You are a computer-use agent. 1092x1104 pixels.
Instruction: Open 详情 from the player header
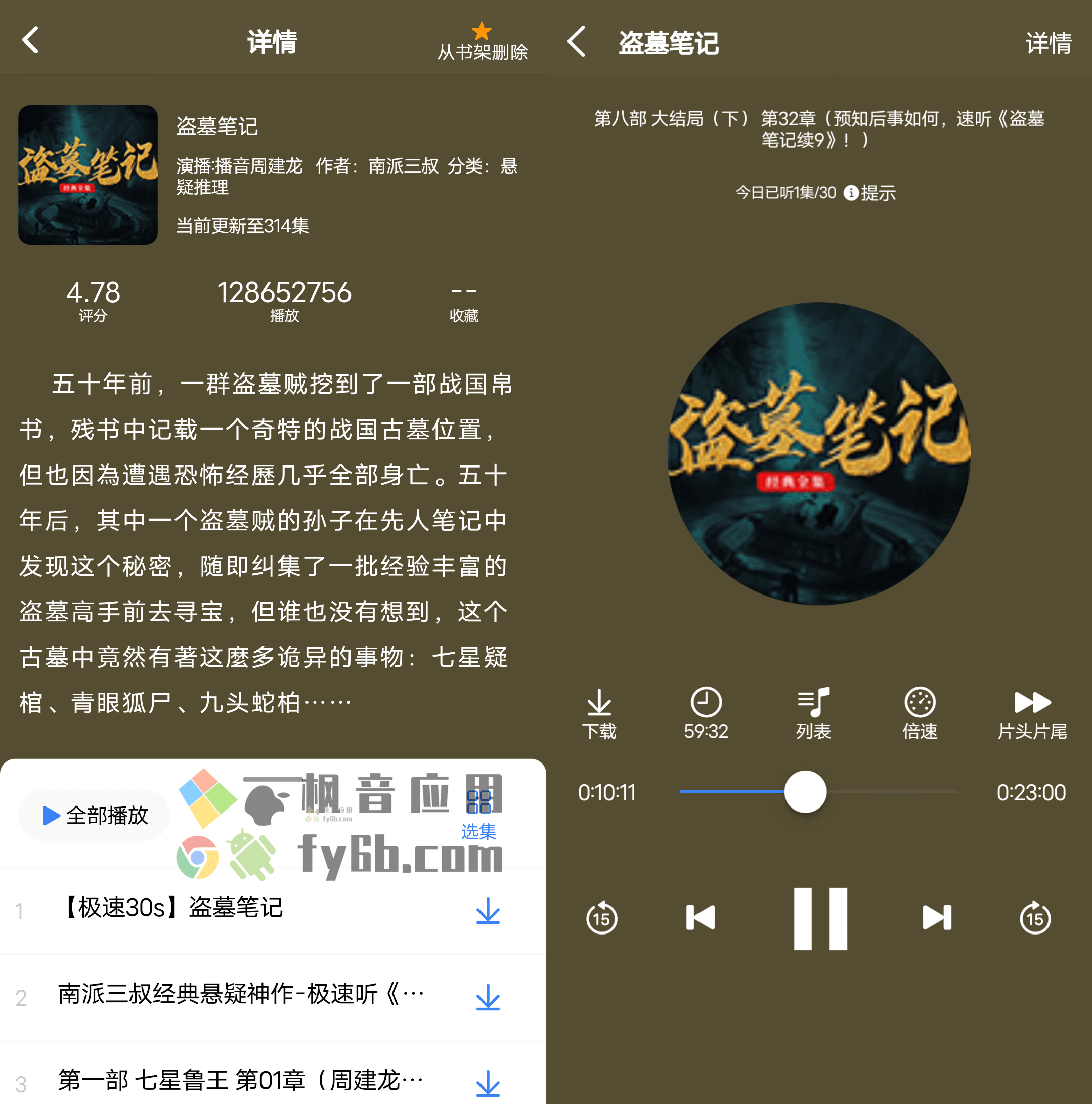[x=1048, y=44]
